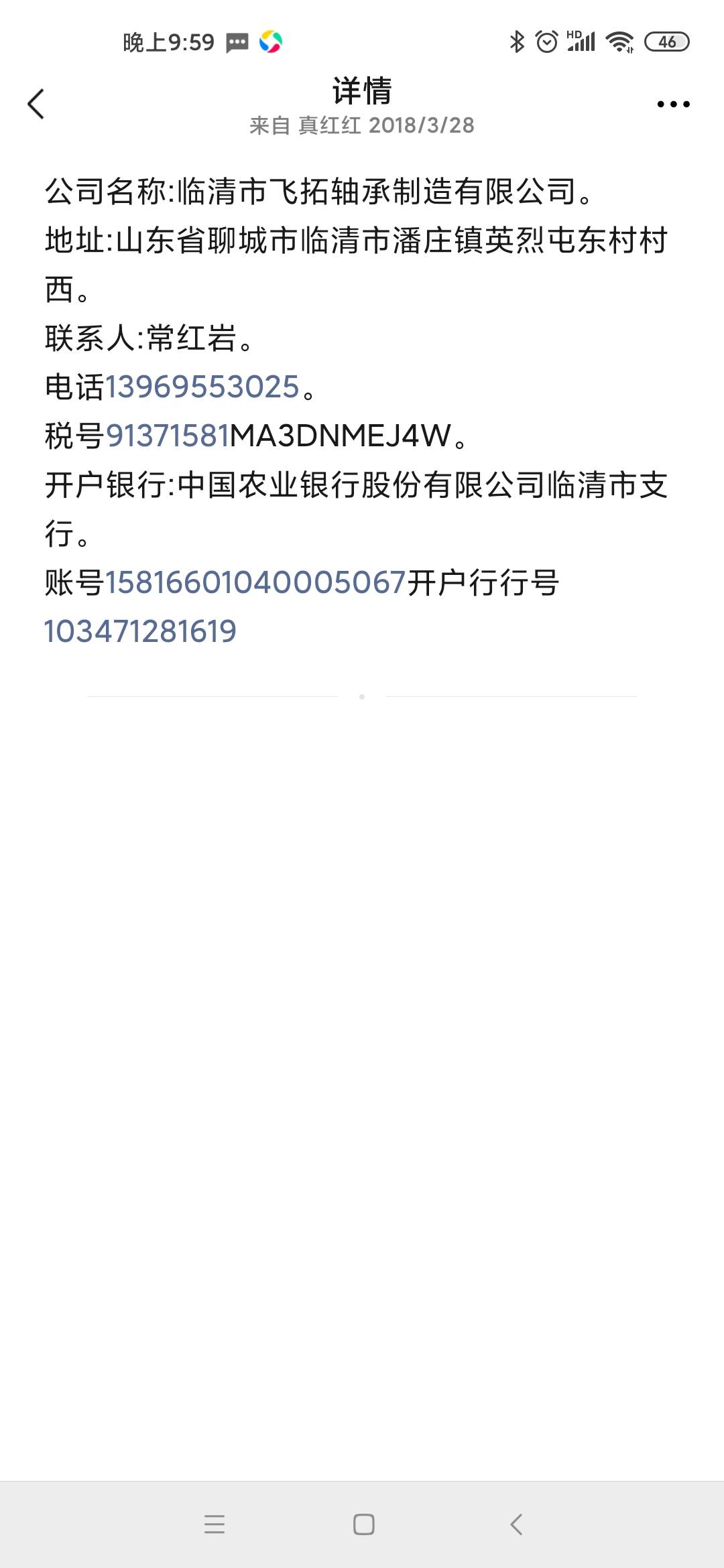Tap the tax number 91371581 link
Screen dimensions: 724x1568
(x=167, y=436)
